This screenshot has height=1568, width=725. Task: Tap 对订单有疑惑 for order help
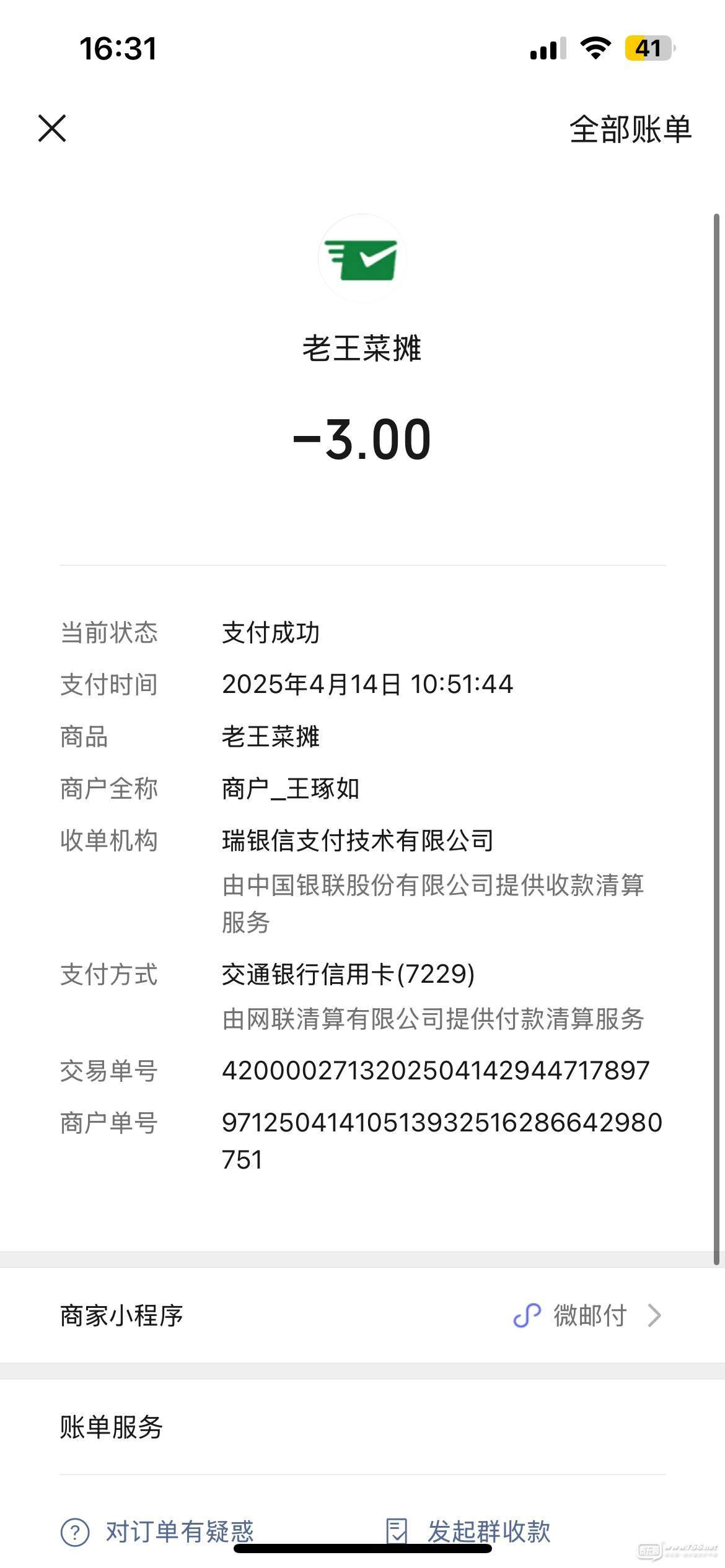point(158,1532)
